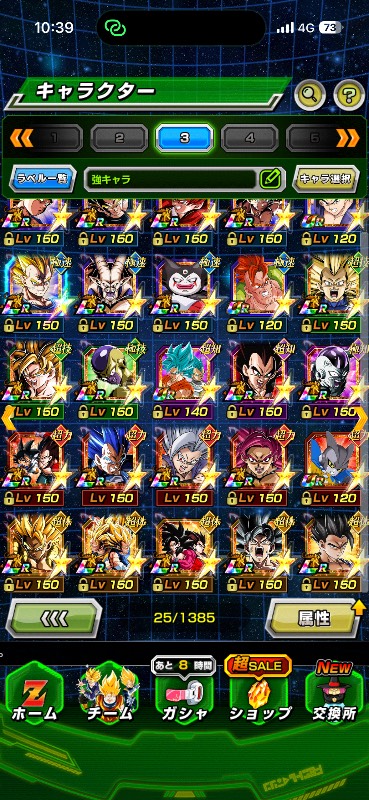Switch to label tab 4
This screenshot has height=800, width=369.
[250, 137]
